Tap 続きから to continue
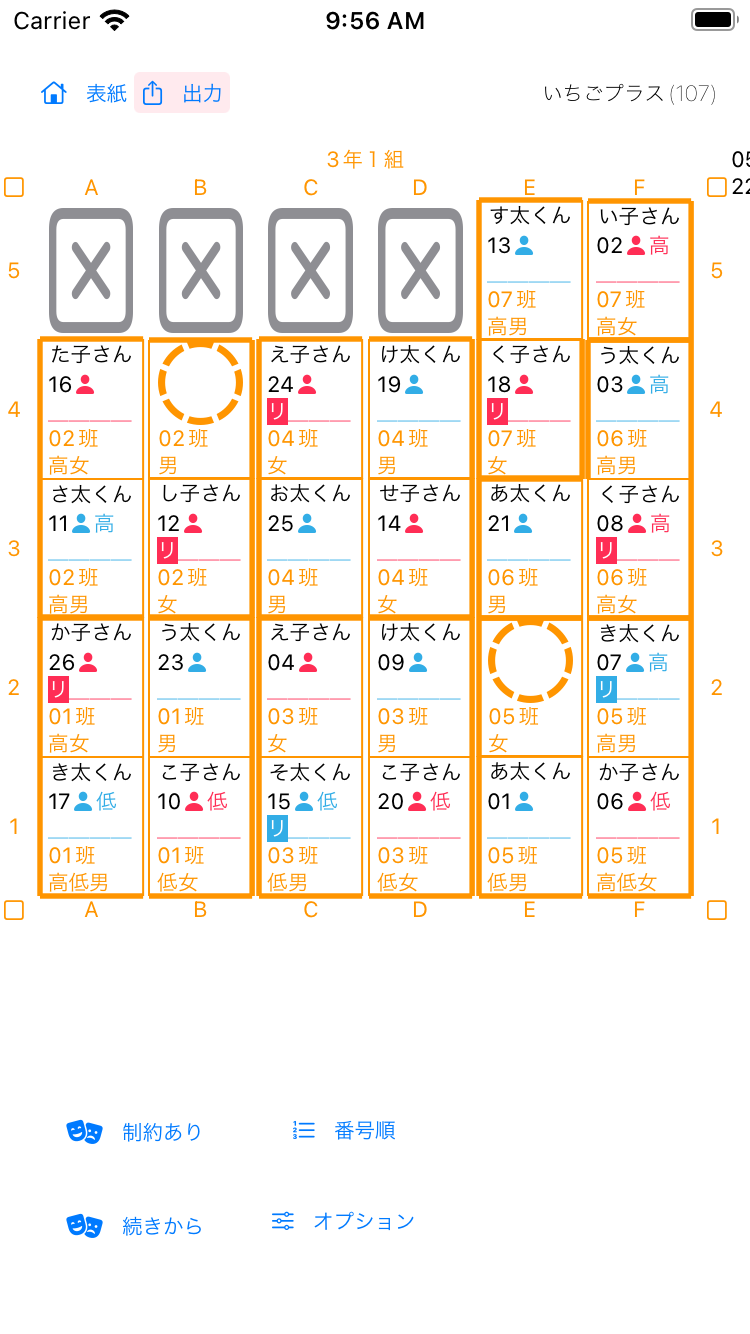This screenshot has width=750, height=1334. 134,1226
